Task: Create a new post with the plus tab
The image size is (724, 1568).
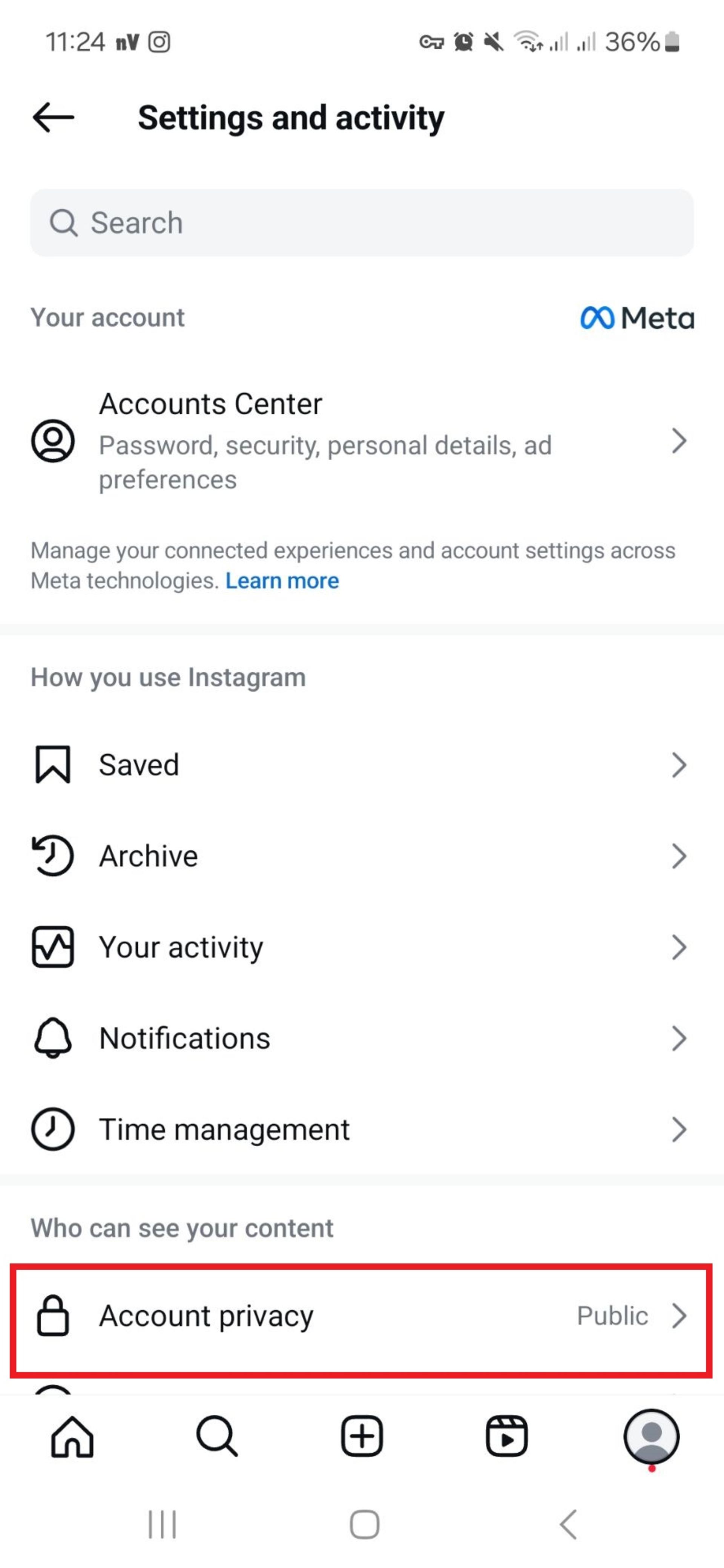Action: pos(362,1436)
